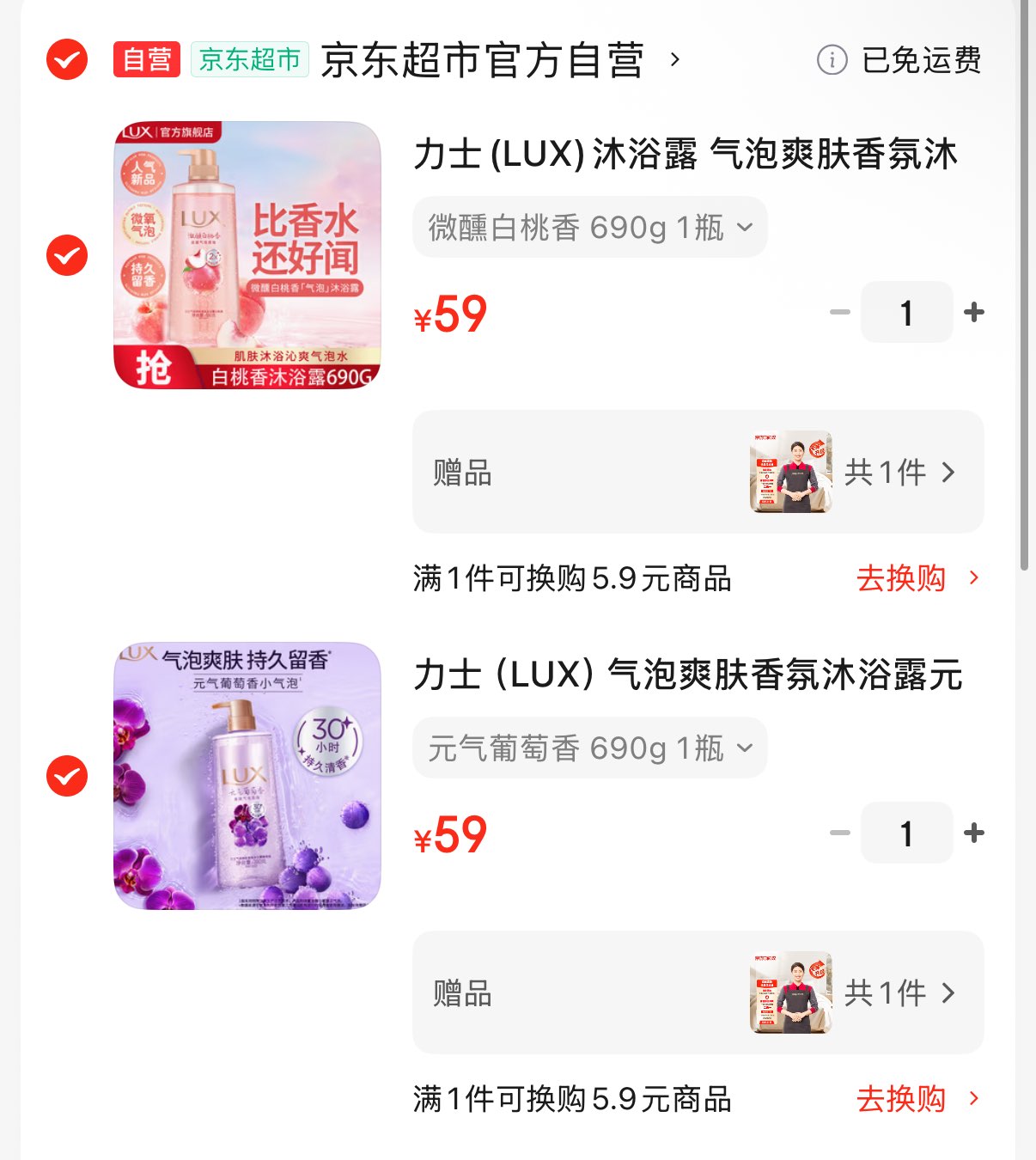Tap 去换购 under the 元气葡萄香 item
Screen dimensions: 1036x1160
click(x=916, y=1099)
